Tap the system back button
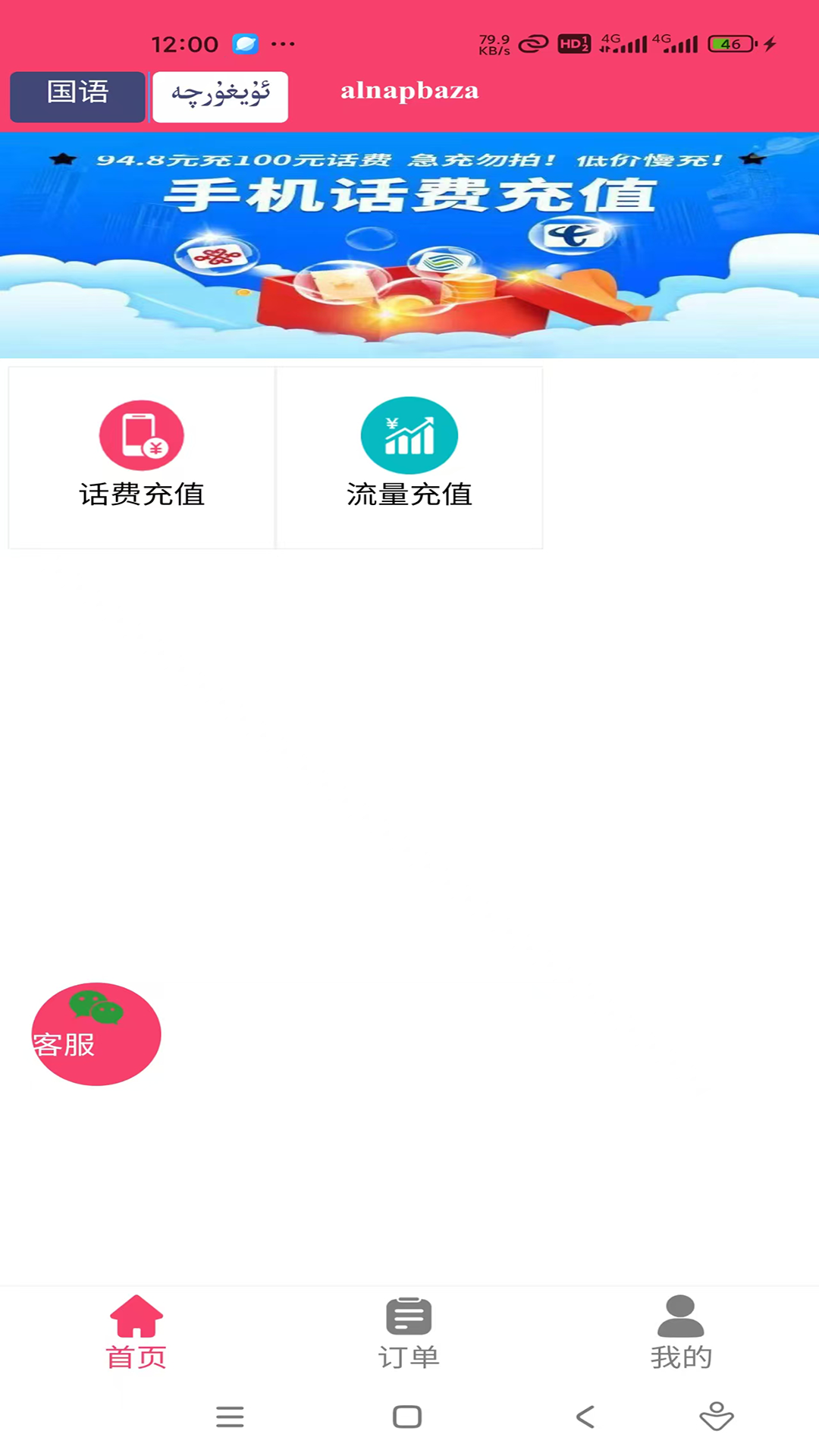The height and width of the screenshot is (1456, 819). tap(585, 1417)
